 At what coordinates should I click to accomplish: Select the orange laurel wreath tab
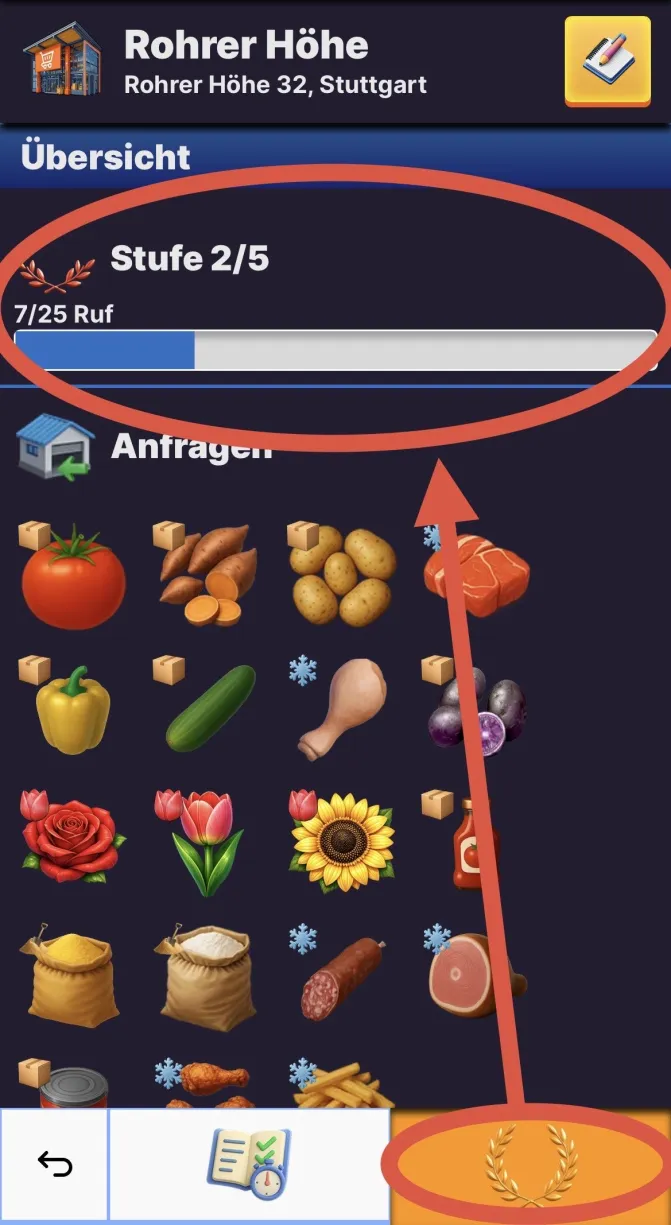(x=531, y=1165)
